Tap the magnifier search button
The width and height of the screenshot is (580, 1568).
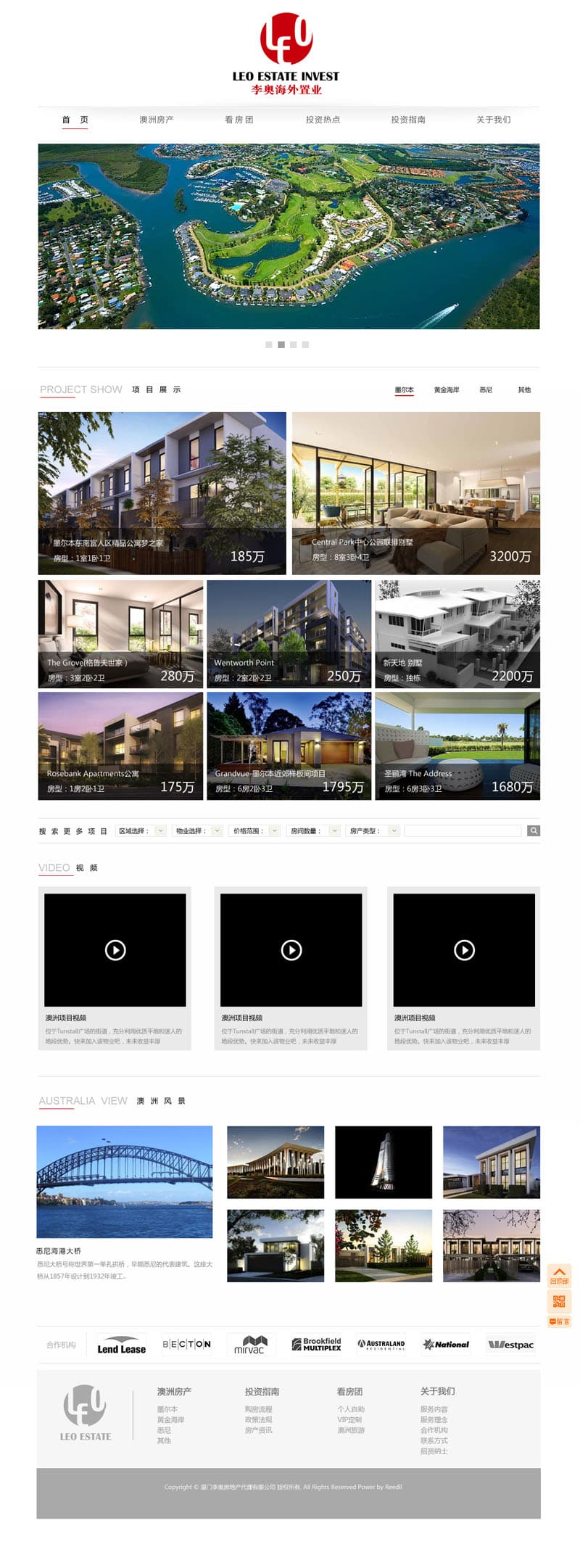(x=534, y=831)
